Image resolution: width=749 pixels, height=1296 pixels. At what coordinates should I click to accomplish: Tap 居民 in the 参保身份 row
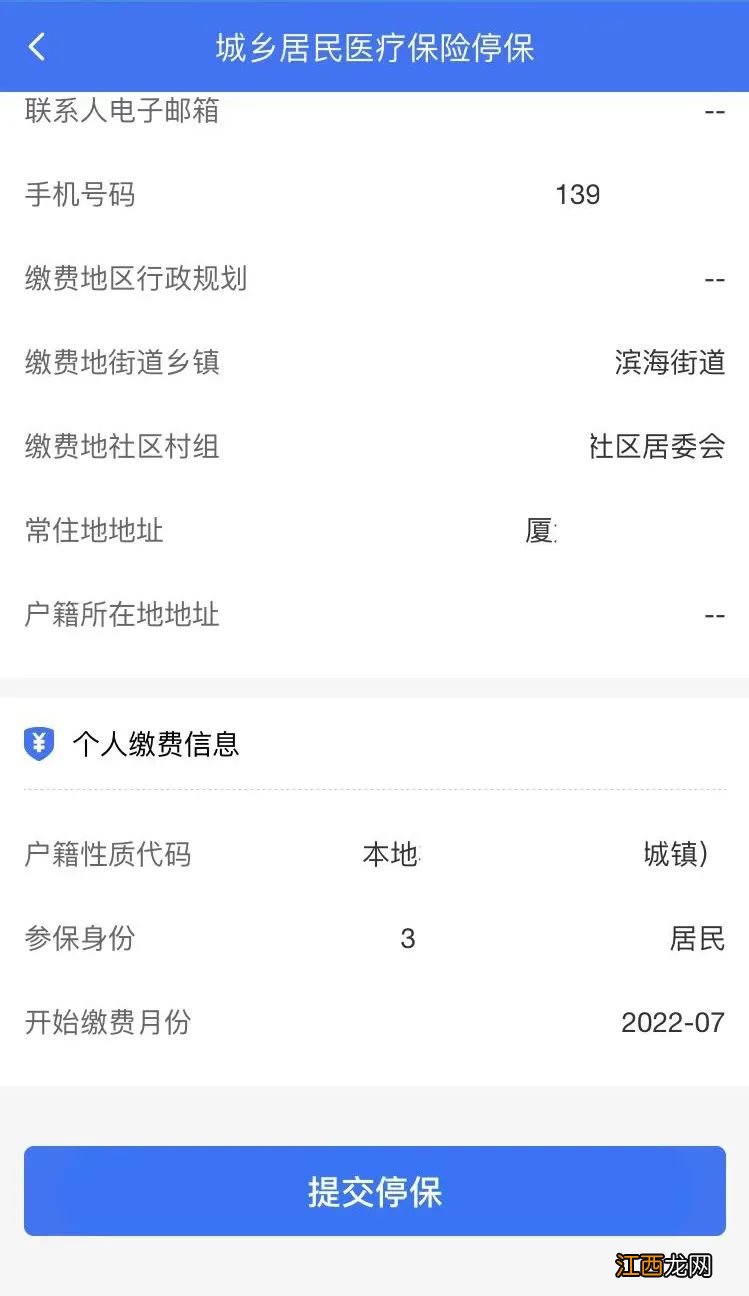coord(700,939)
